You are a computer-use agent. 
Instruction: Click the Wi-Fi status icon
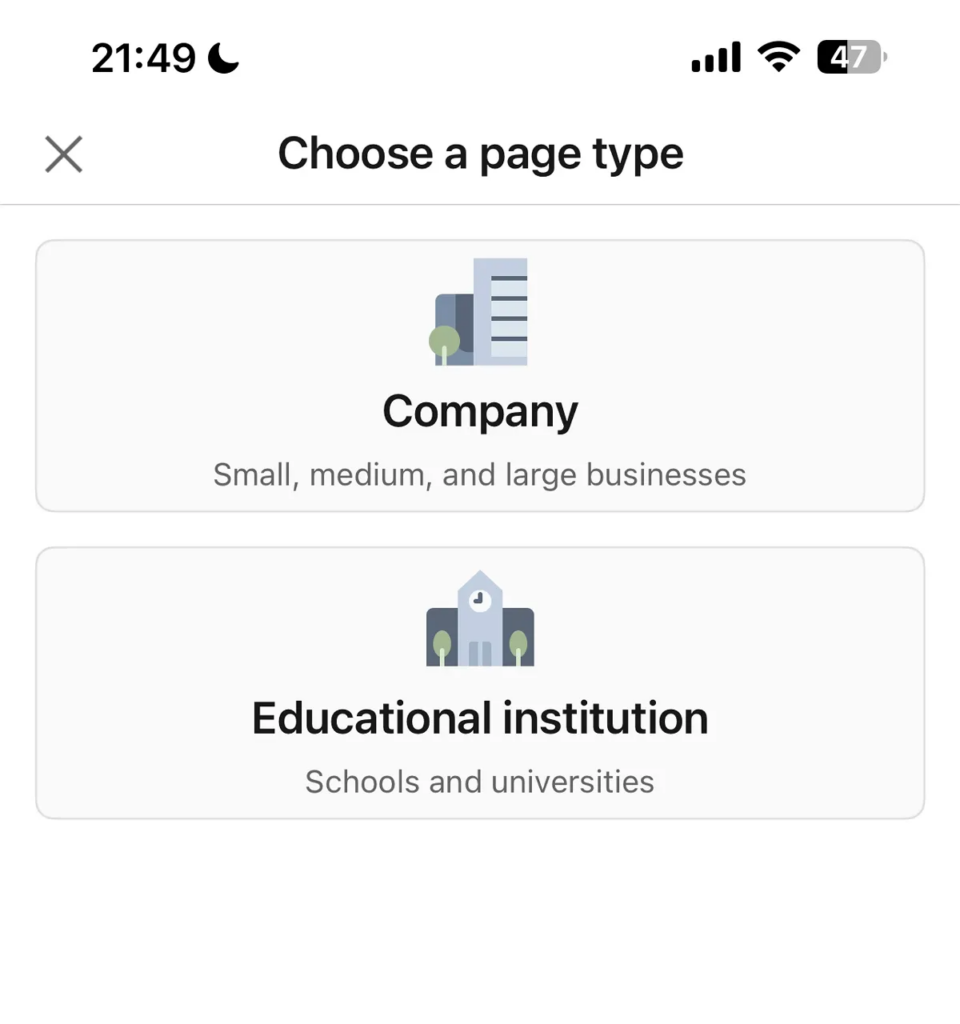coord(779,57)
